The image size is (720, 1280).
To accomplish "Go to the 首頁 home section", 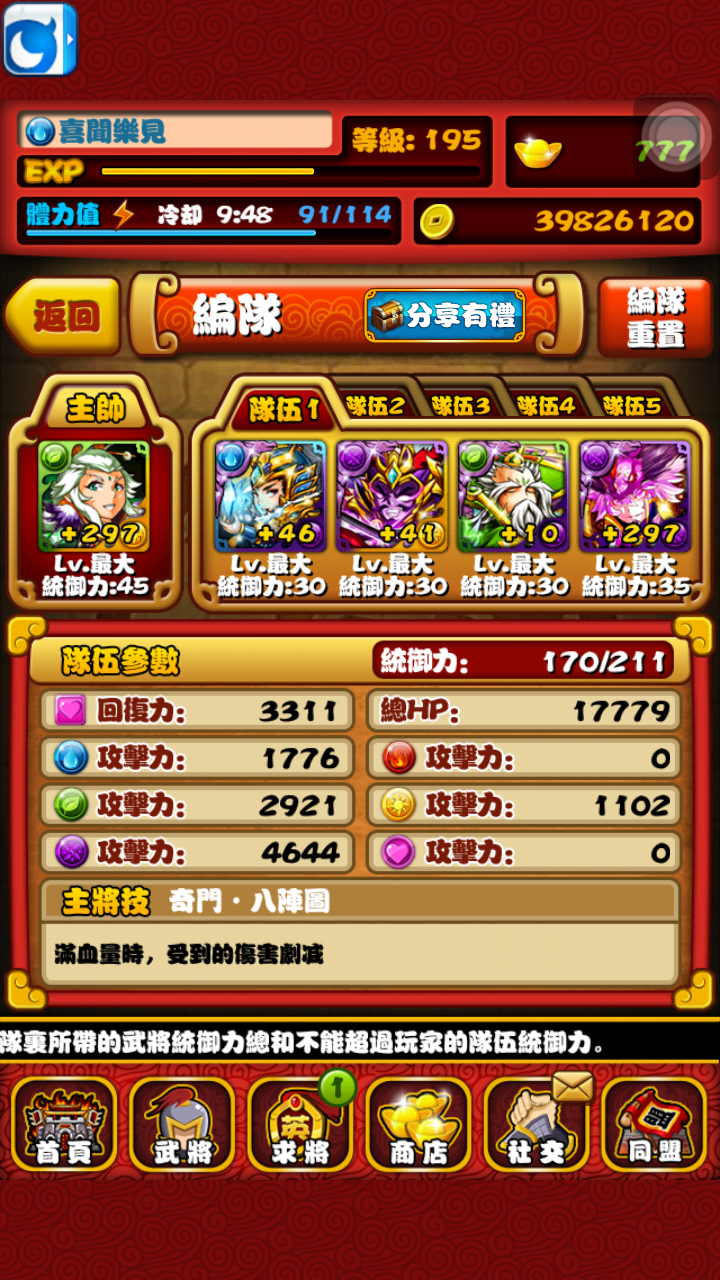I will tap(64, 1124).
